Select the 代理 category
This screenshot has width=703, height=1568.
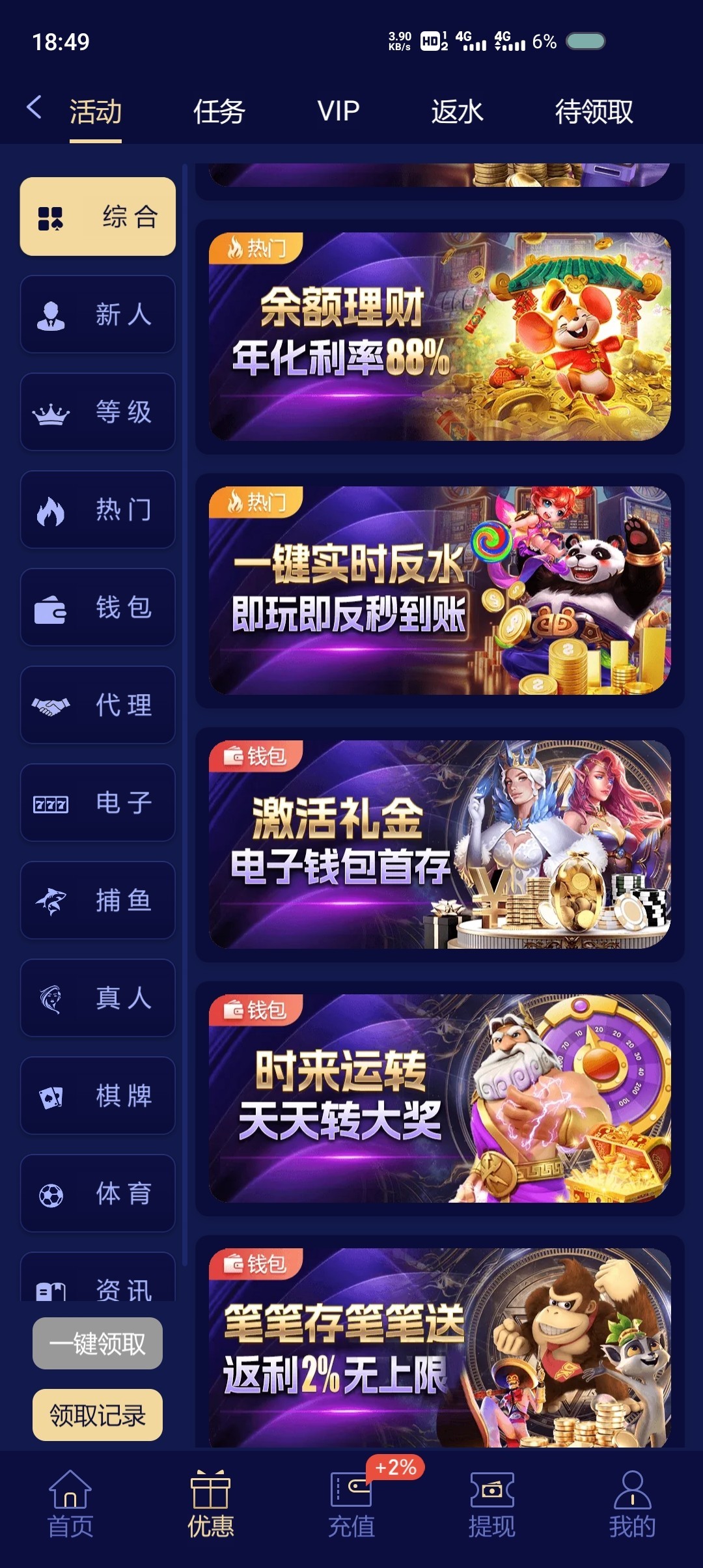pos(98,705)
